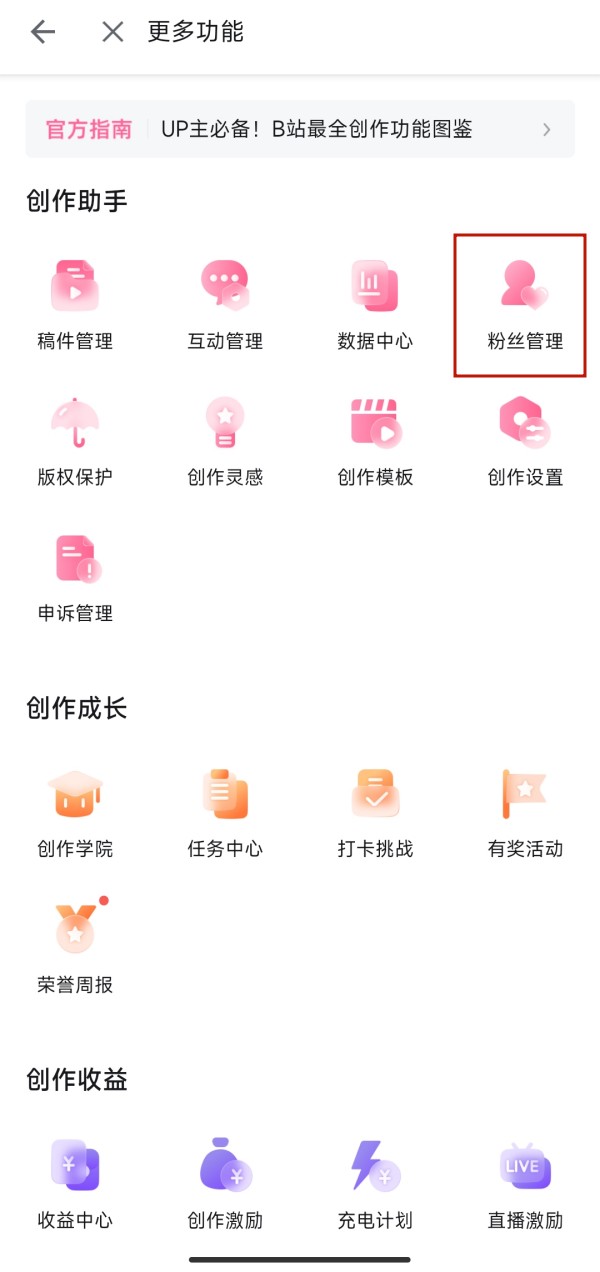Open 荣誉周报

75,947
